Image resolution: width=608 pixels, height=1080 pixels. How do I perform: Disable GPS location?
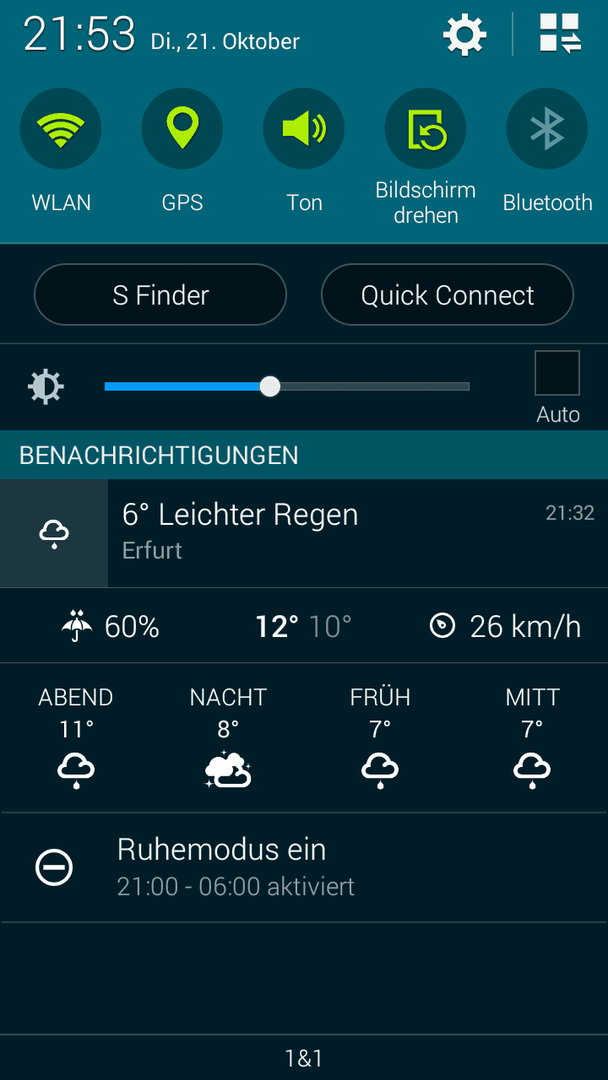pos(182,129)
